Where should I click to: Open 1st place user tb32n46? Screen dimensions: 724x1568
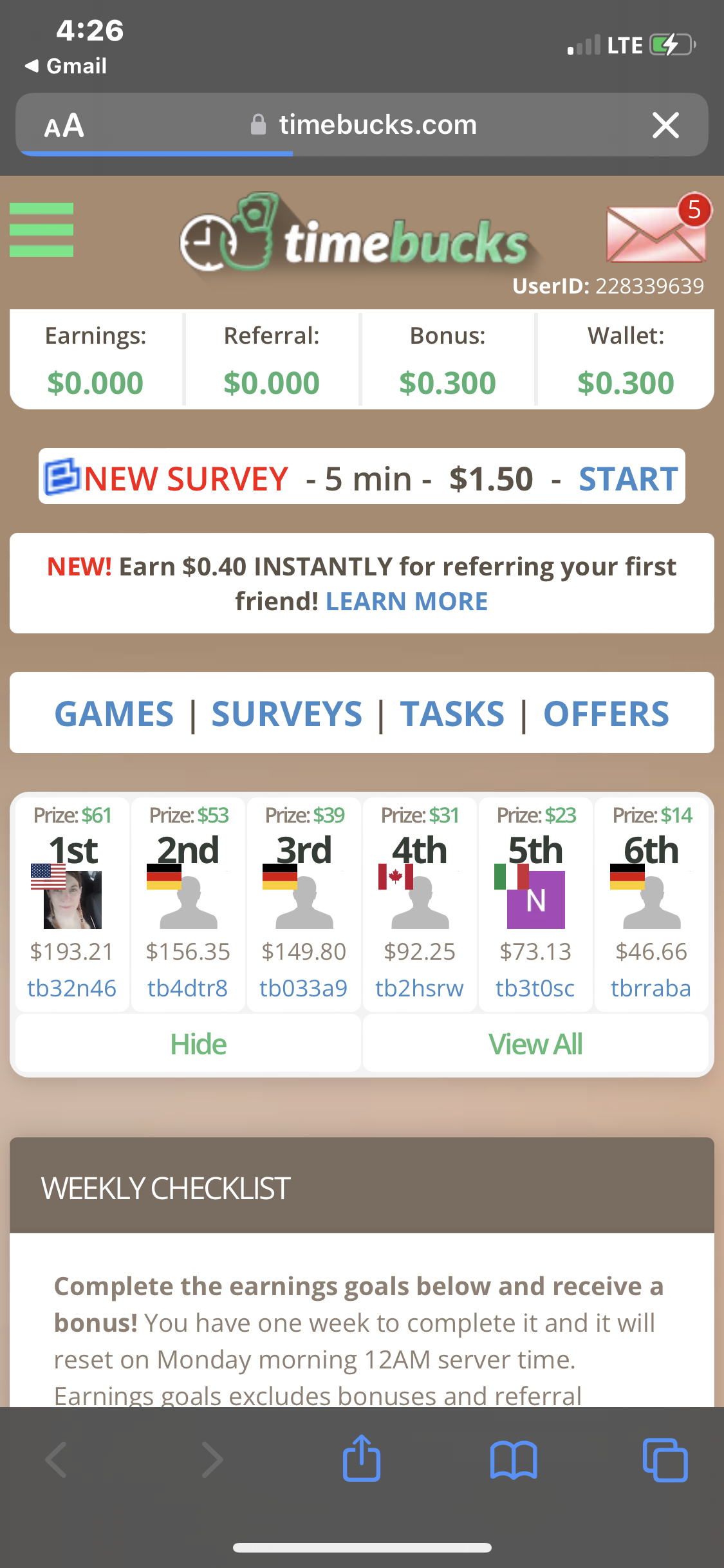tap(72, 988)
